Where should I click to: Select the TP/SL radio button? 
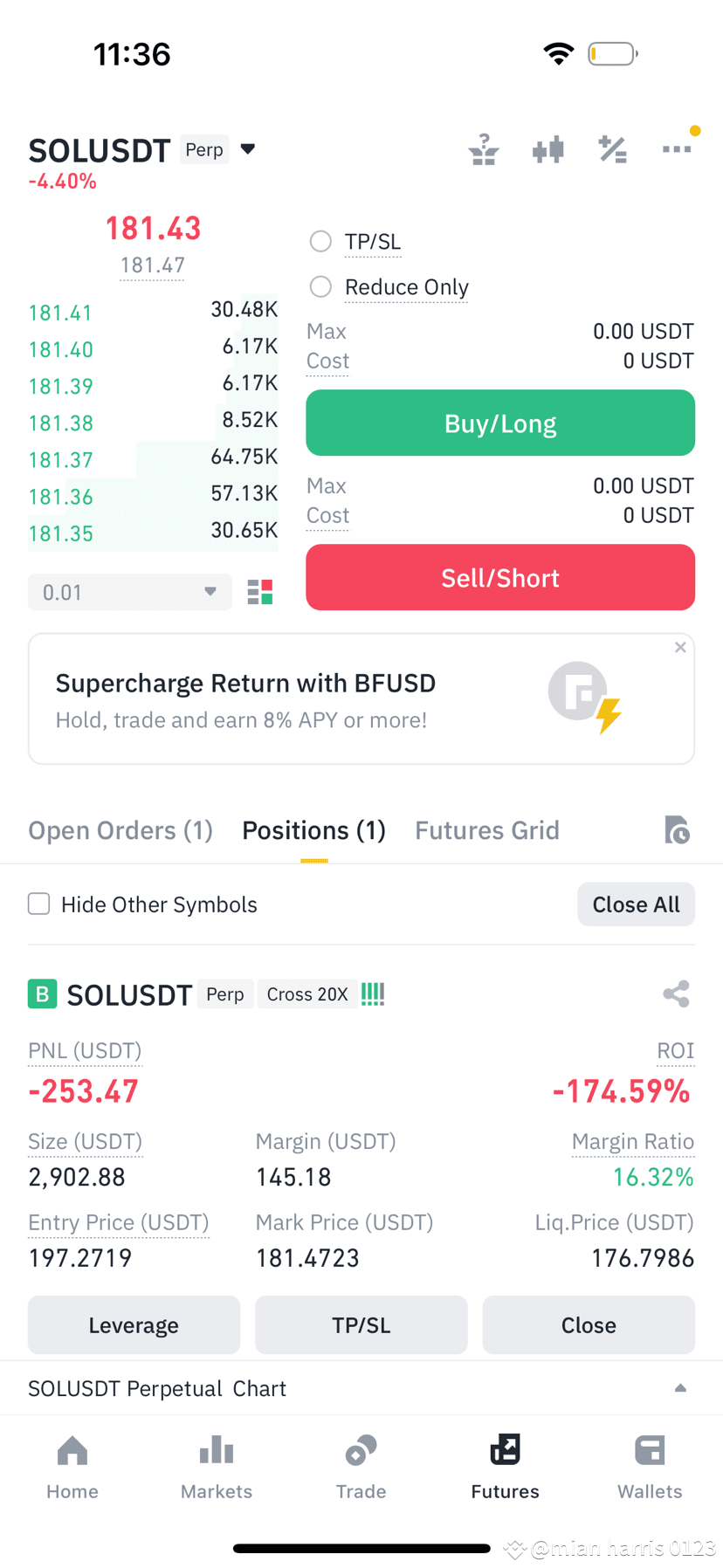[320, 241]
